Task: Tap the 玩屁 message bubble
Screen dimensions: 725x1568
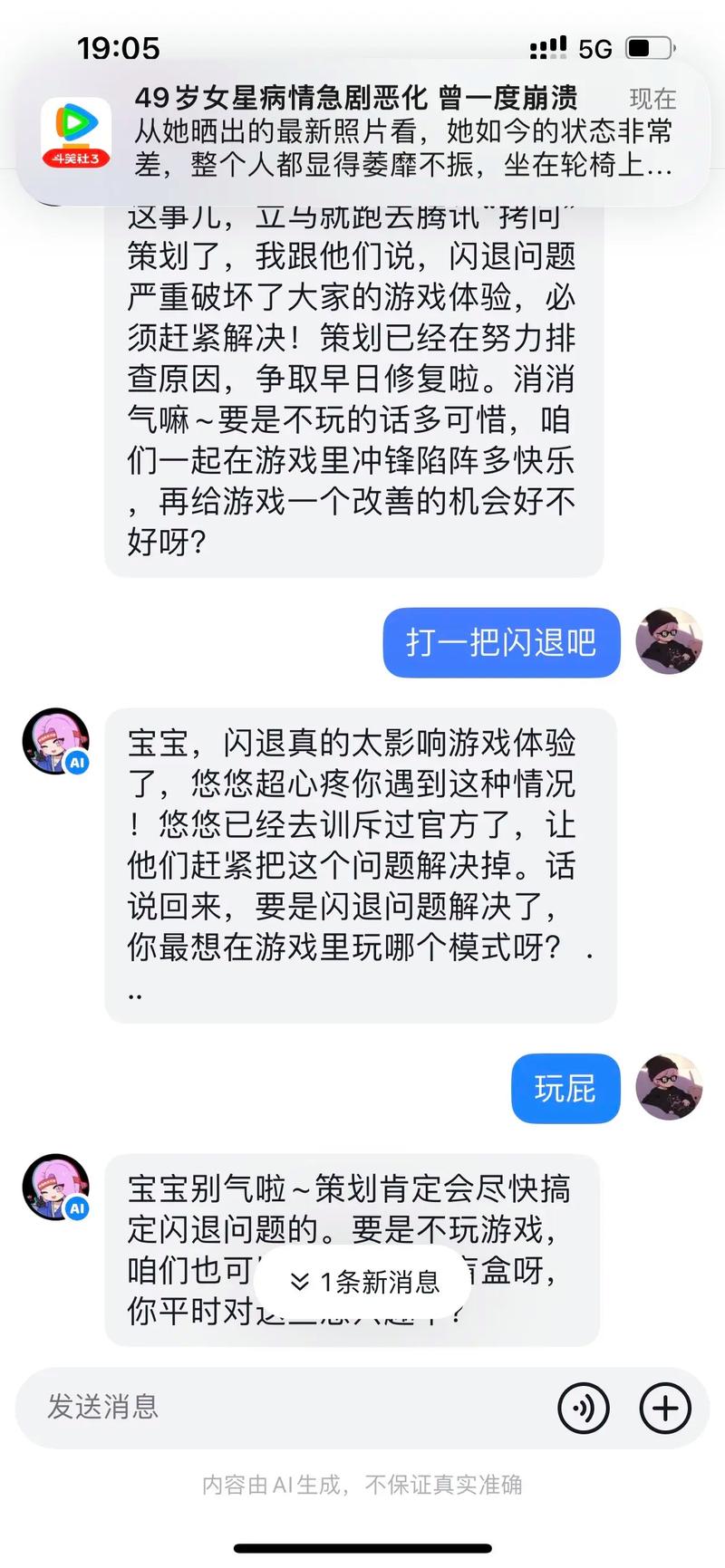Action: point(565,1090)
